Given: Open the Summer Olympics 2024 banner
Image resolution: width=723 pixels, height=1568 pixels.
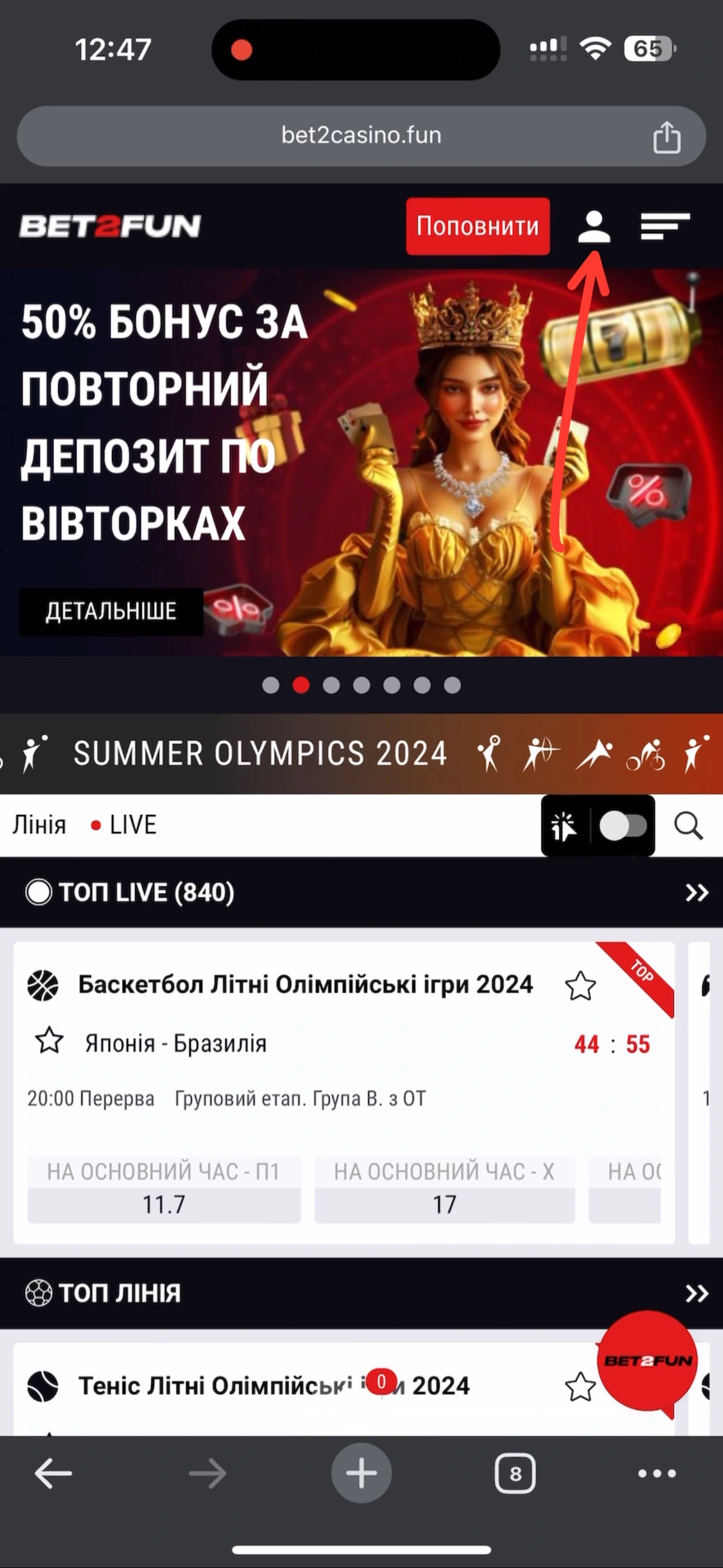Looking at the screenshot, I should 361,754.
